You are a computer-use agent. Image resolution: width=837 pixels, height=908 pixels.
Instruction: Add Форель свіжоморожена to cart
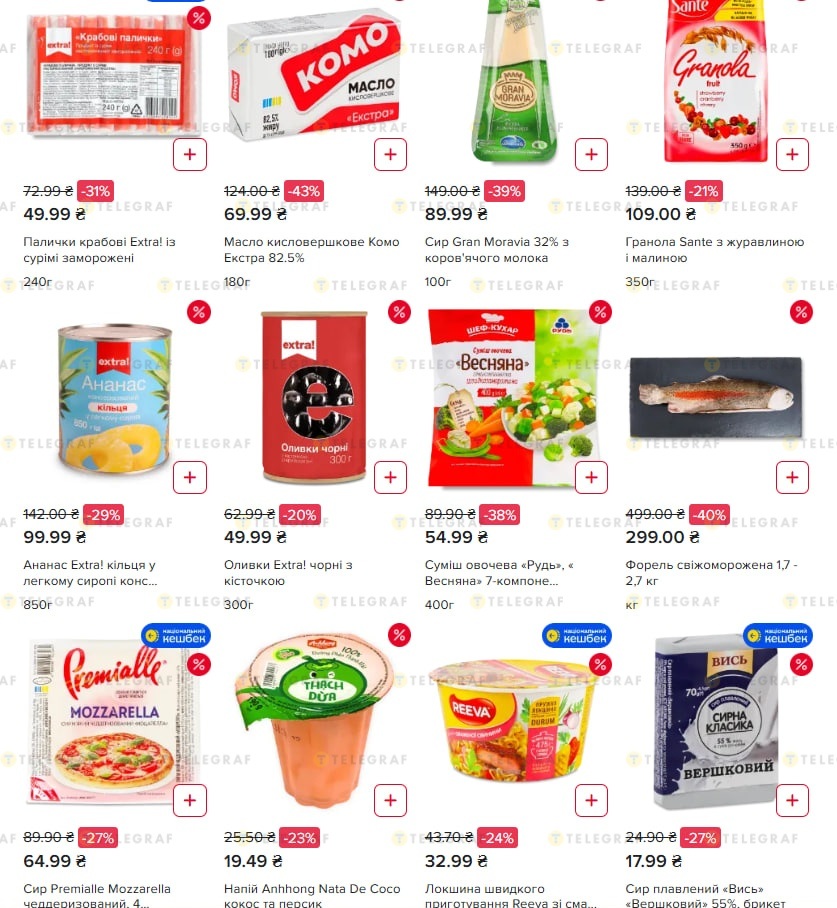[x=792, y=478]
